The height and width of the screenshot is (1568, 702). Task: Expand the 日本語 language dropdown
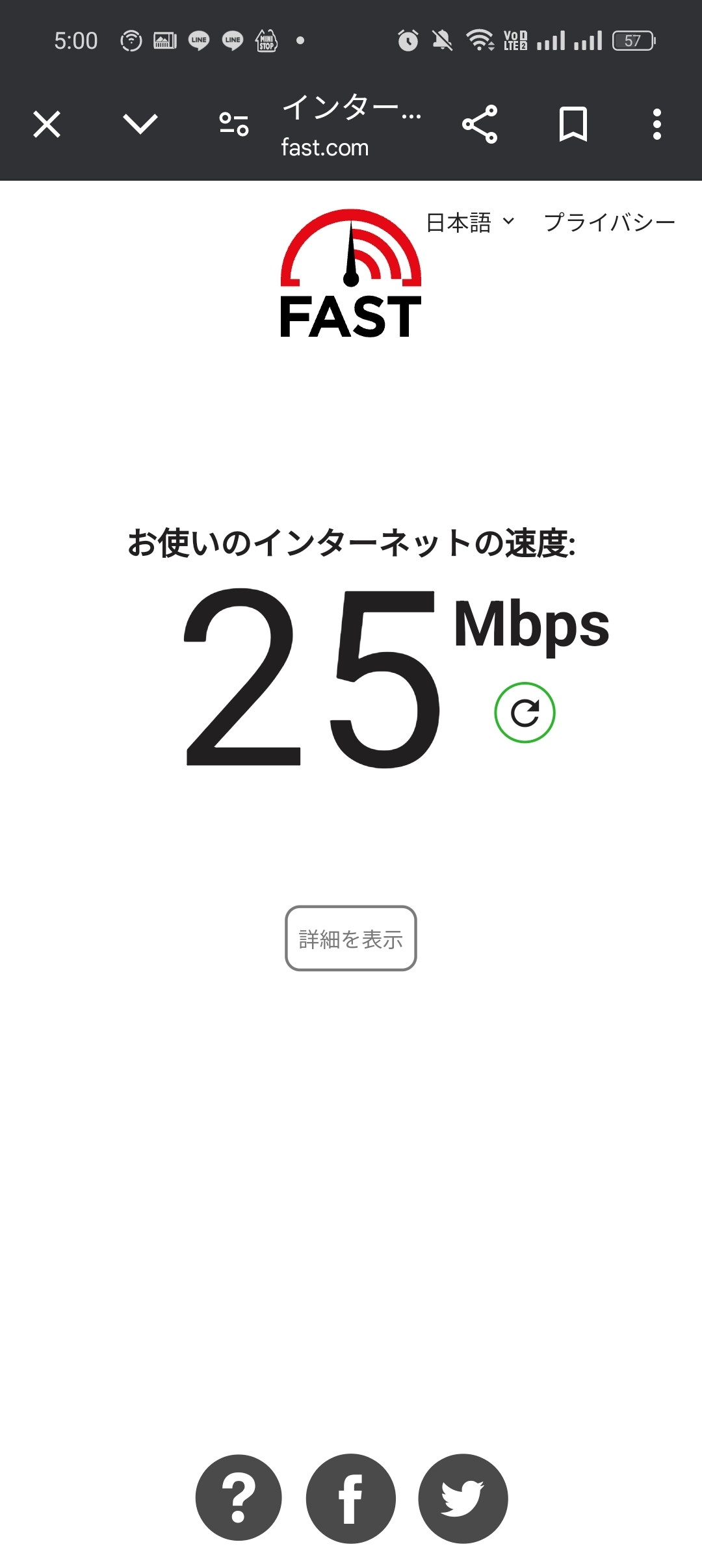pyautogui.click(x=470, y=222)
